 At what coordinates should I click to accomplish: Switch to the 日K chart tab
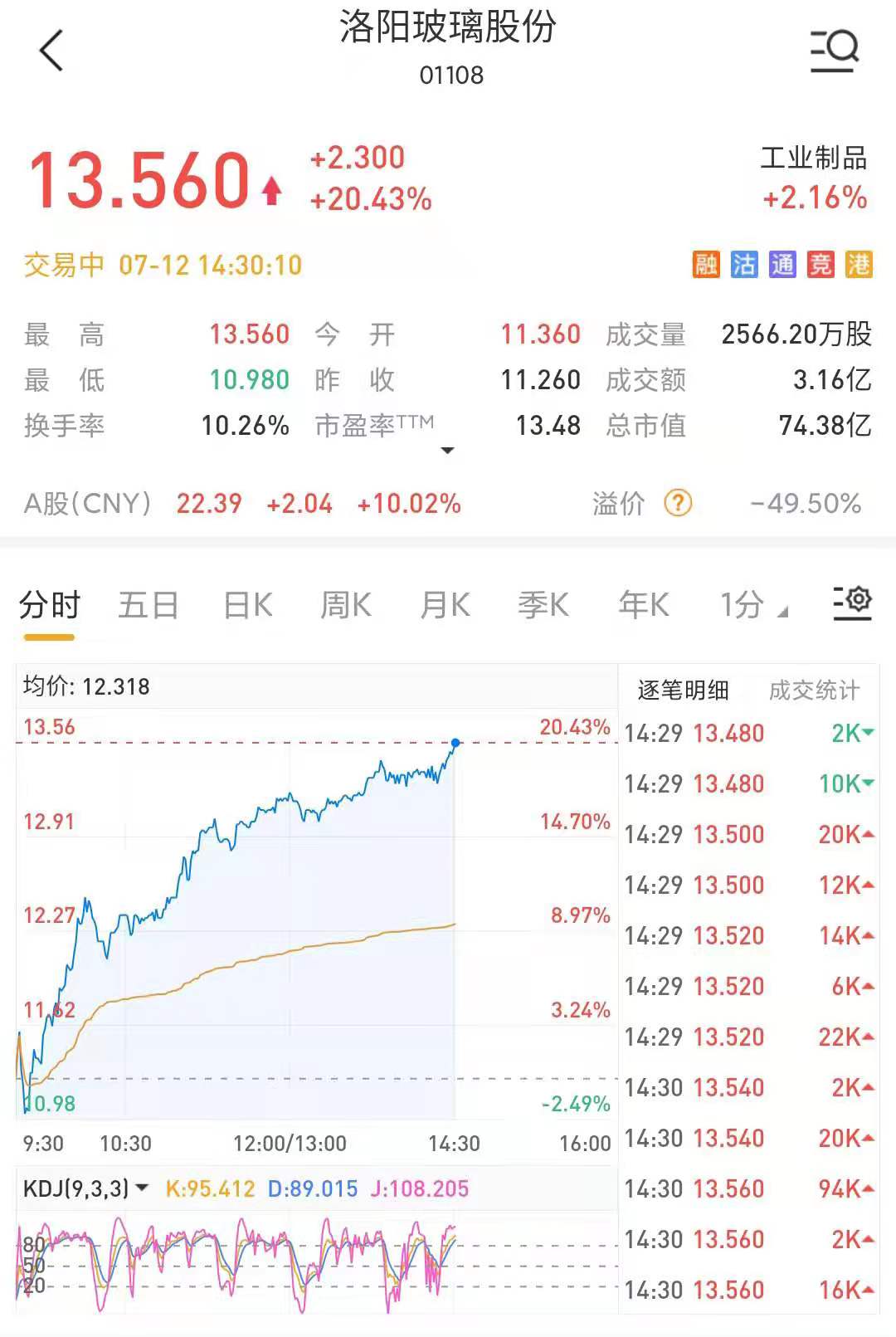pos(247,605)
